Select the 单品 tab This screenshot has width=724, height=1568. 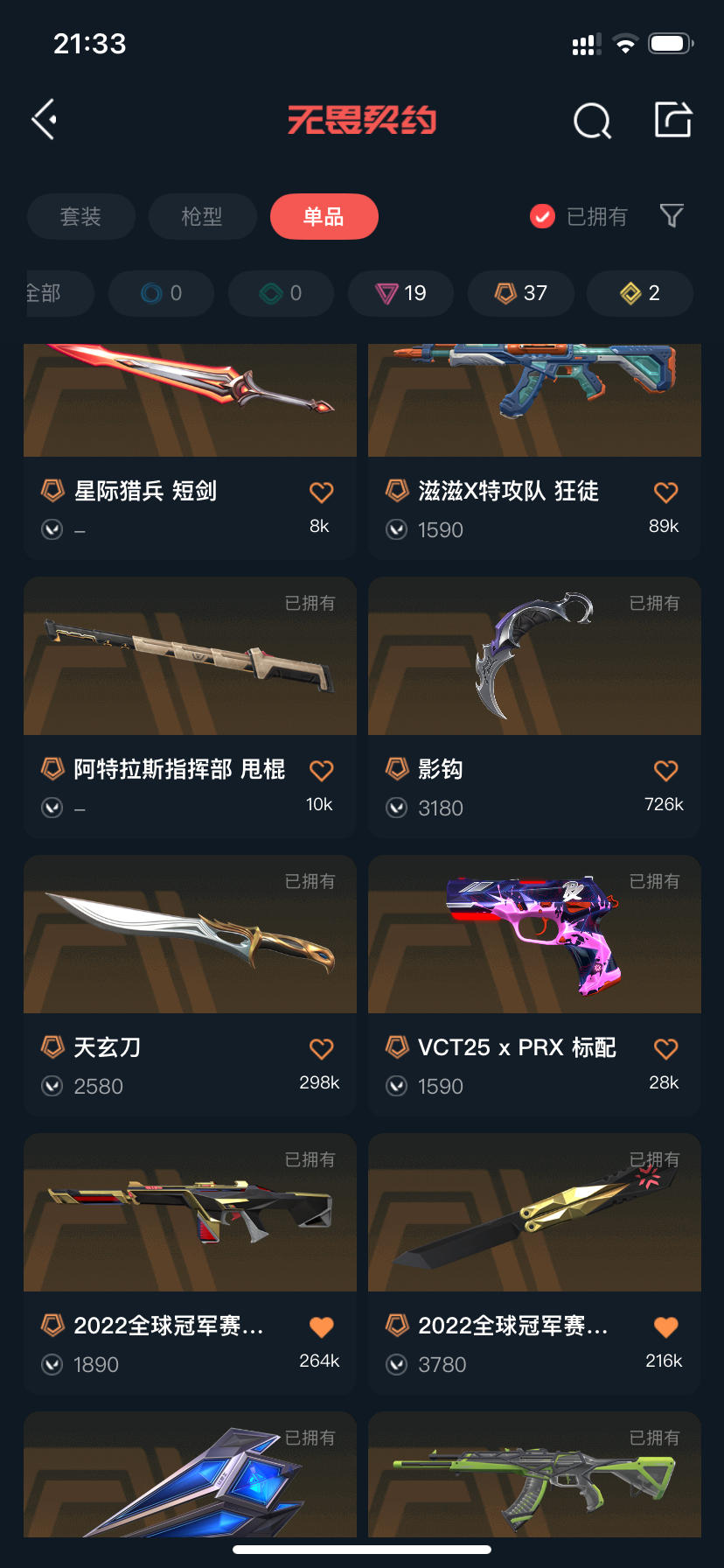tap(324, 216)
